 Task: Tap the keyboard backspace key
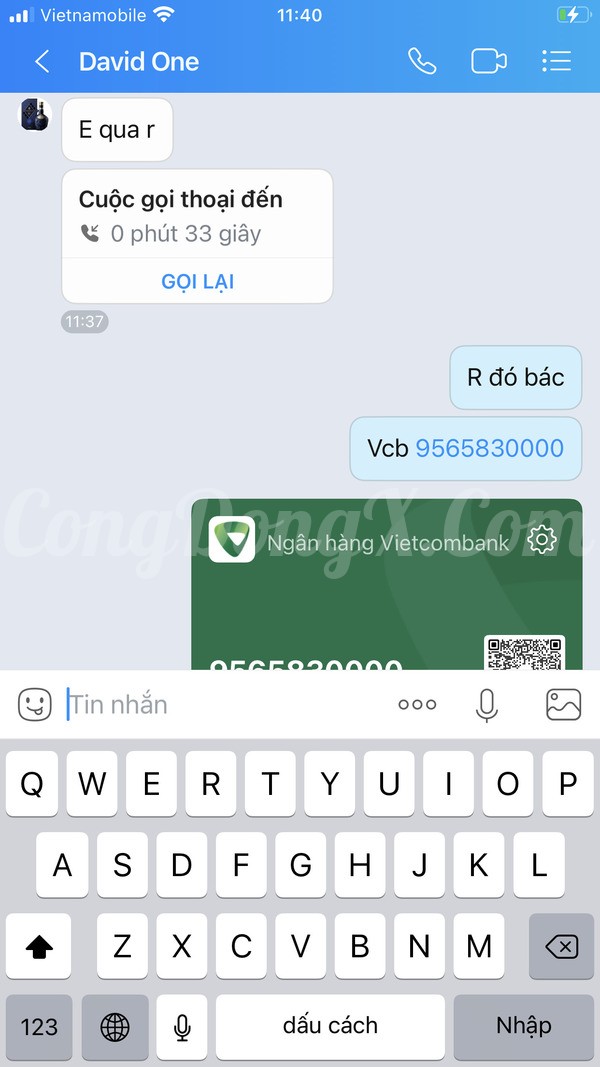(x=561, y=946)
